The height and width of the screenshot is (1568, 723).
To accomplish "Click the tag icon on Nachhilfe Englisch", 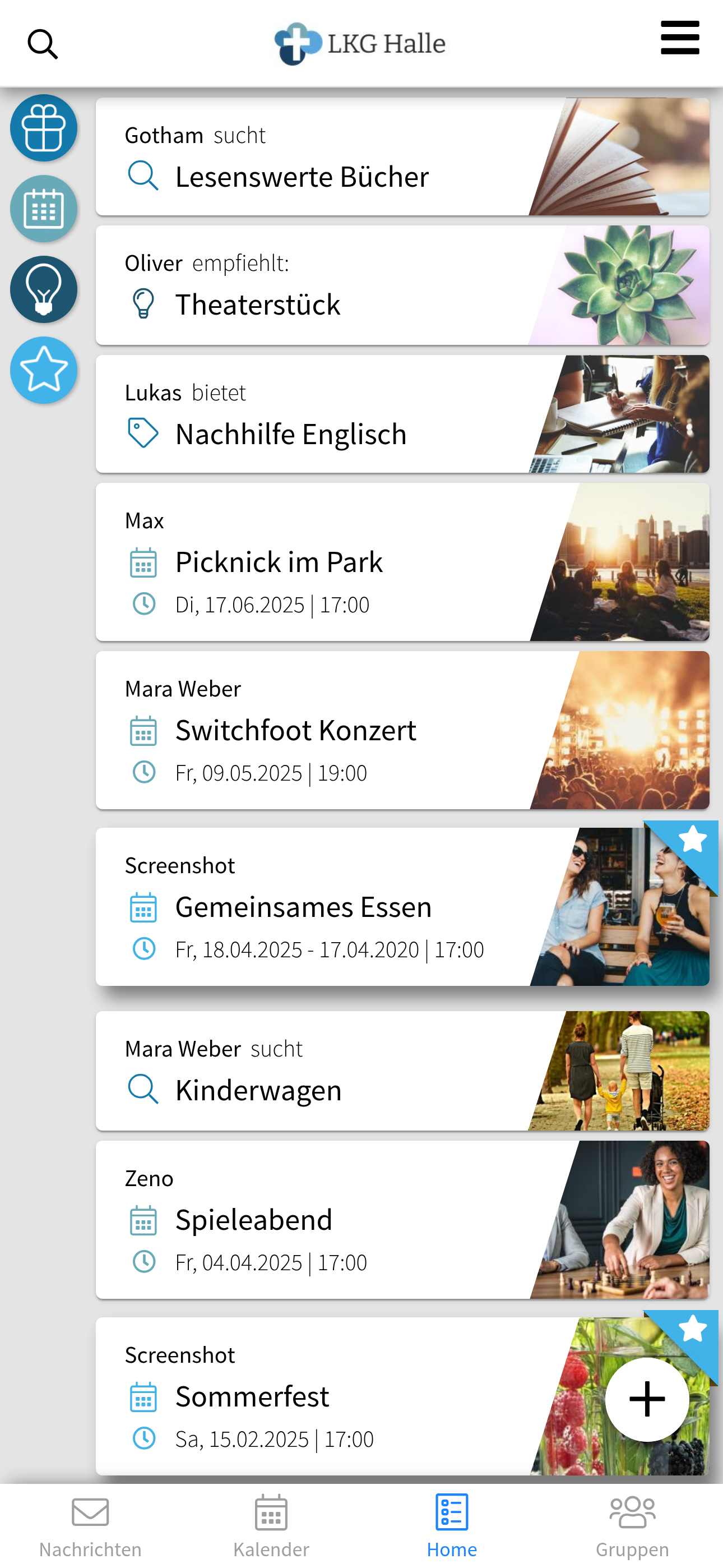I will (143, 433).
